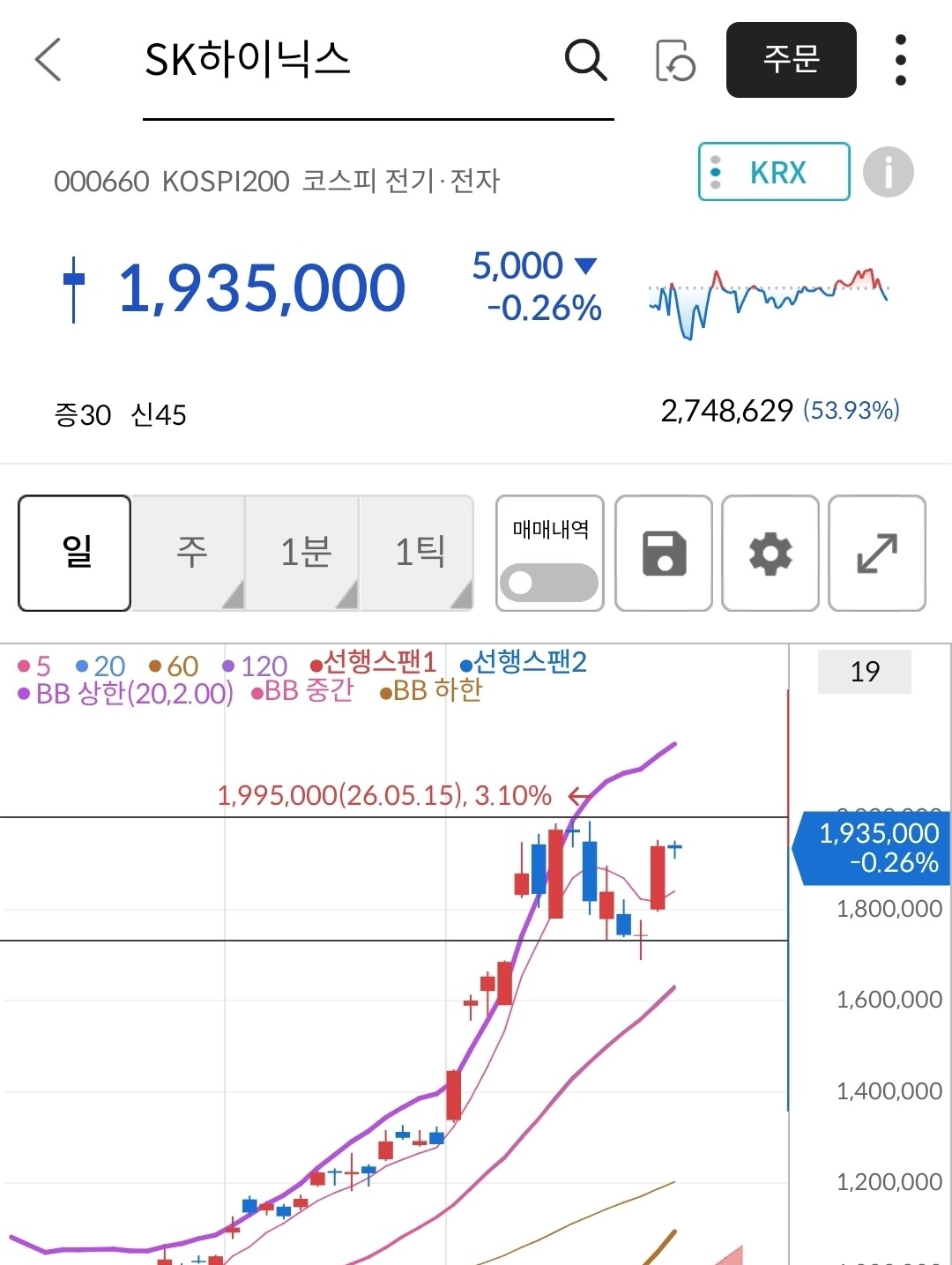Show stock info via the i icon

(x=888, y=172)
